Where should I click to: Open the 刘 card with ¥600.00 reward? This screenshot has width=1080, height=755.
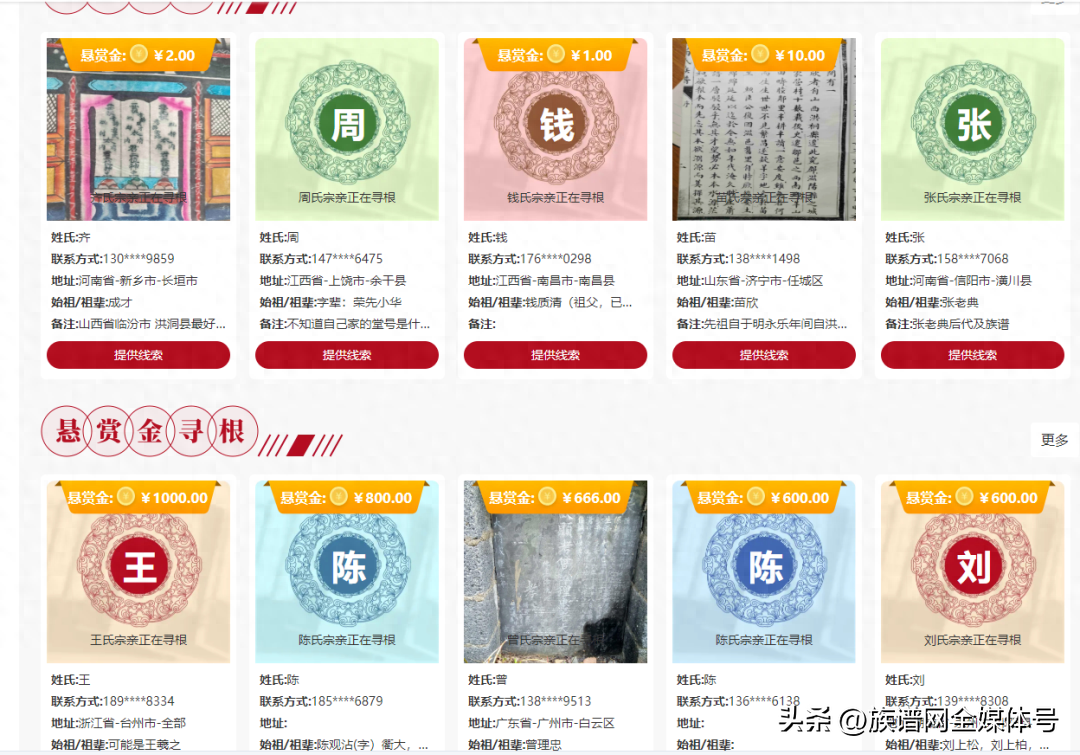coord(972,572)
